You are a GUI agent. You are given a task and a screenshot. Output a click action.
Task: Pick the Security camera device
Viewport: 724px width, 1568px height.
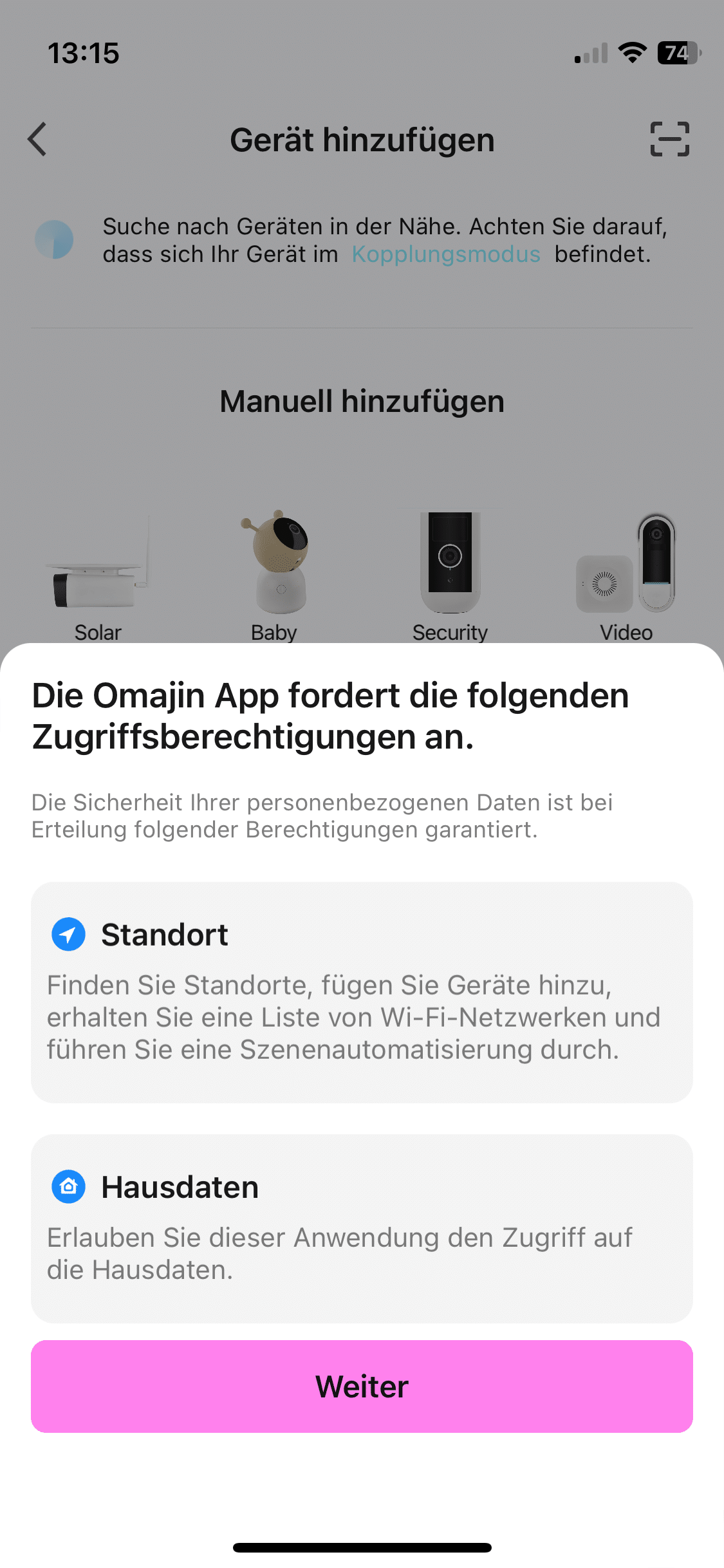point(450,573)
